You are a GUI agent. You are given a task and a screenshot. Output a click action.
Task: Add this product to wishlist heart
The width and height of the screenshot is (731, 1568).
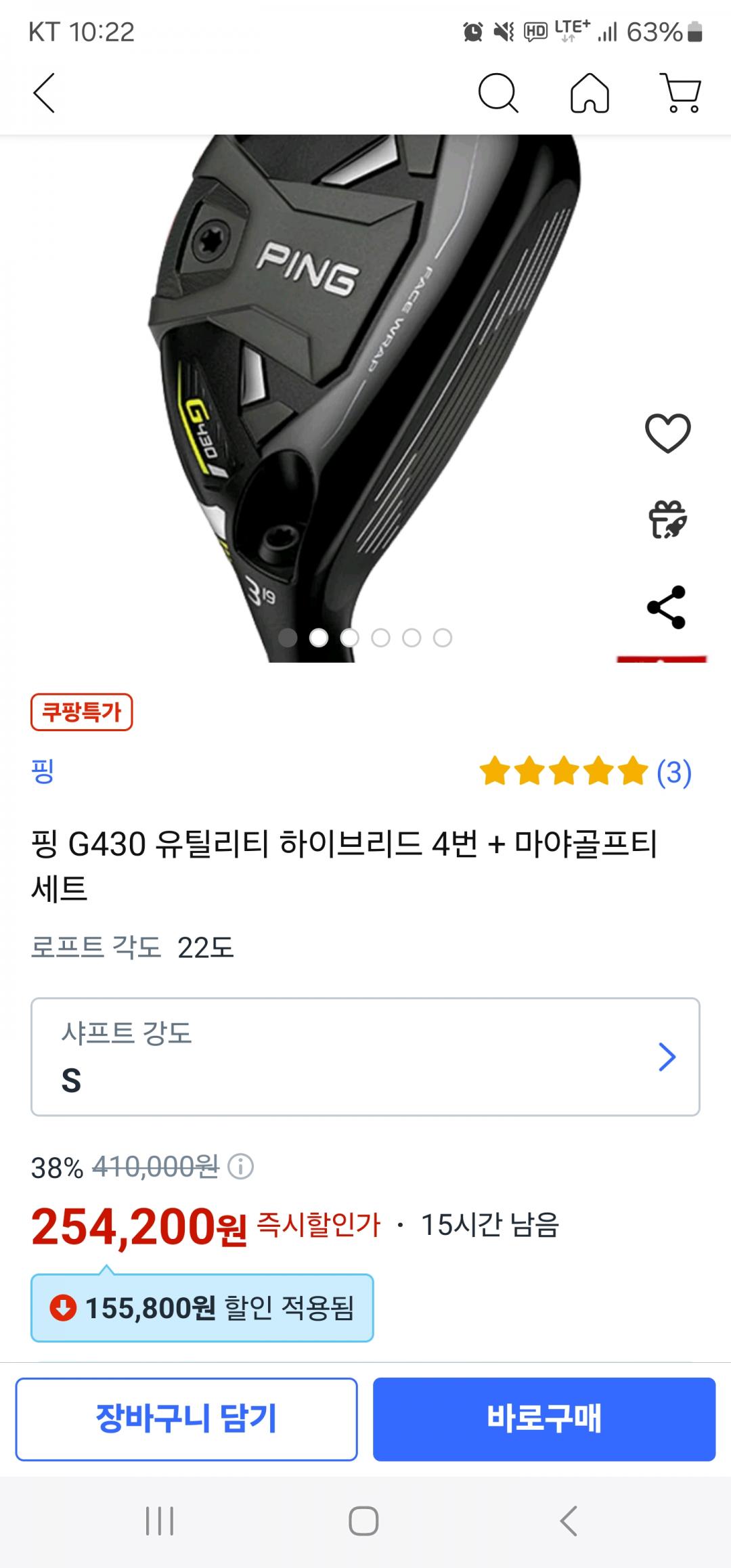667,433
